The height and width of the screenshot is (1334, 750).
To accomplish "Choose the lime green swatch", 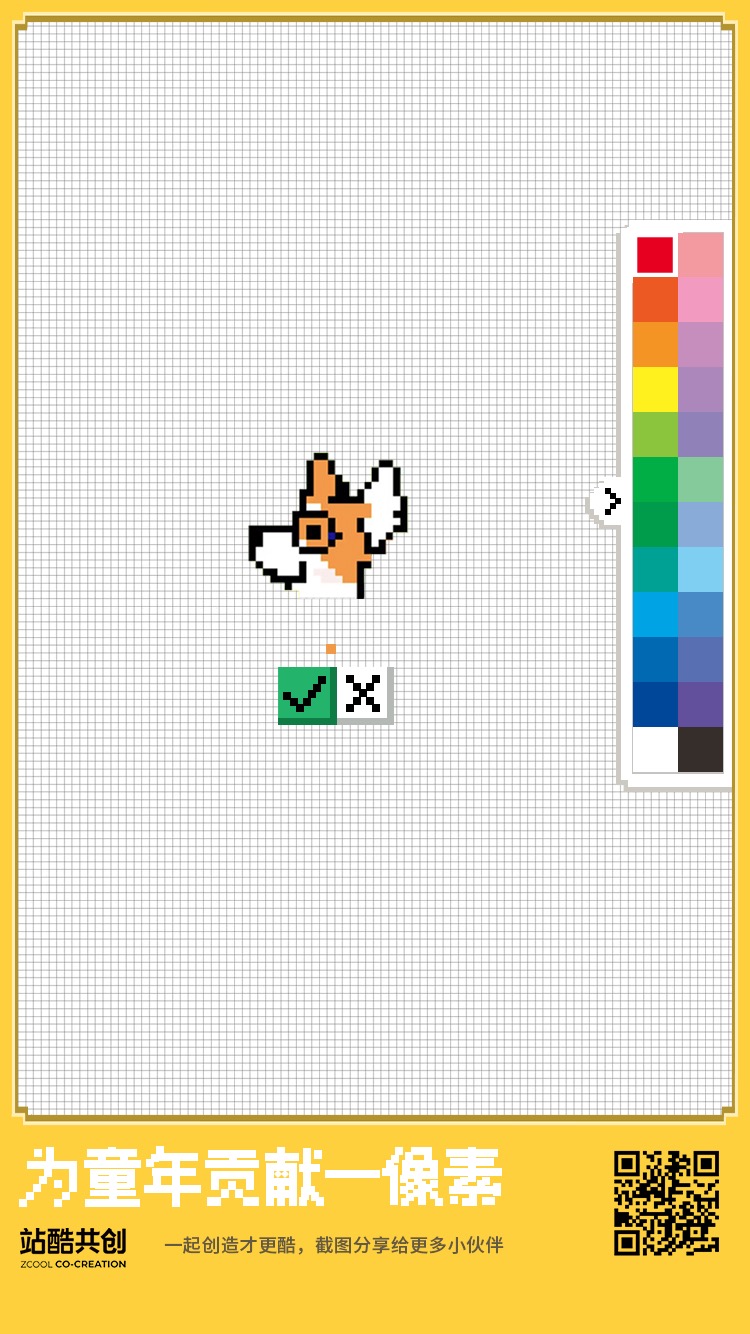I will pos(655,435).
